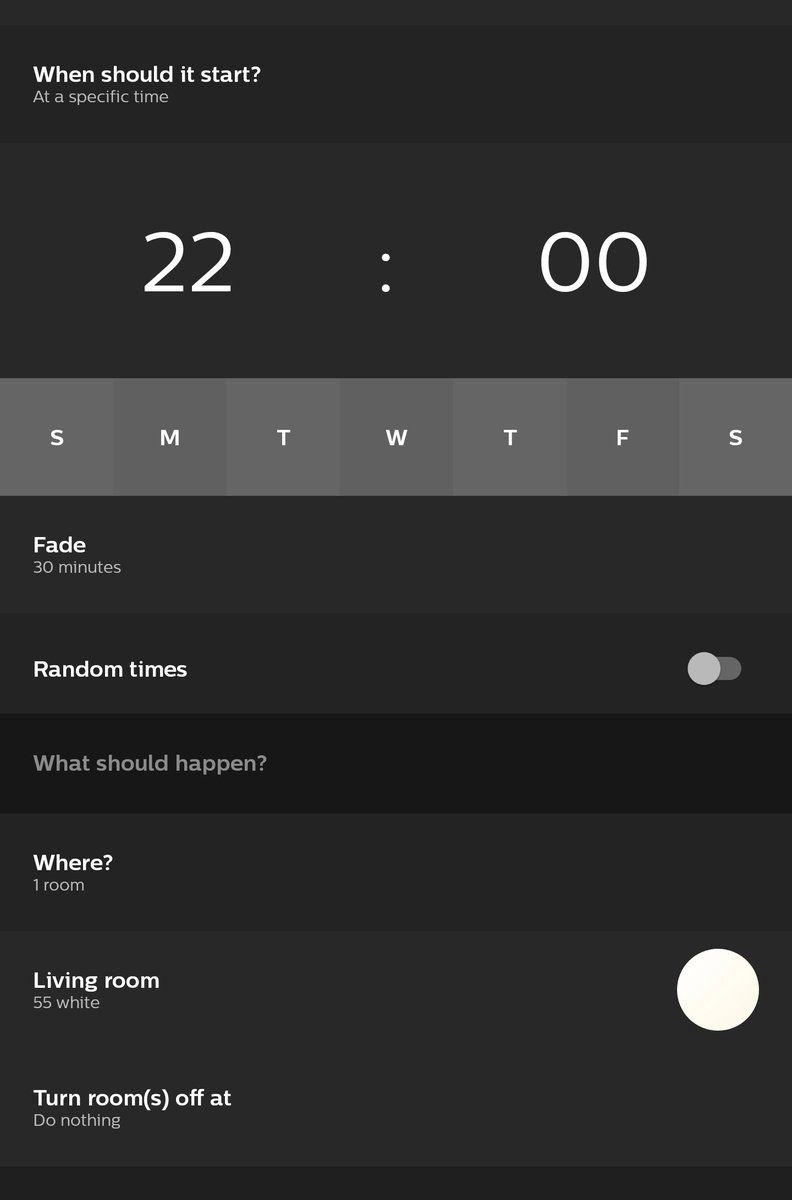
Task: Select Wednesday in the weekday row
Action: pos(396,437)
